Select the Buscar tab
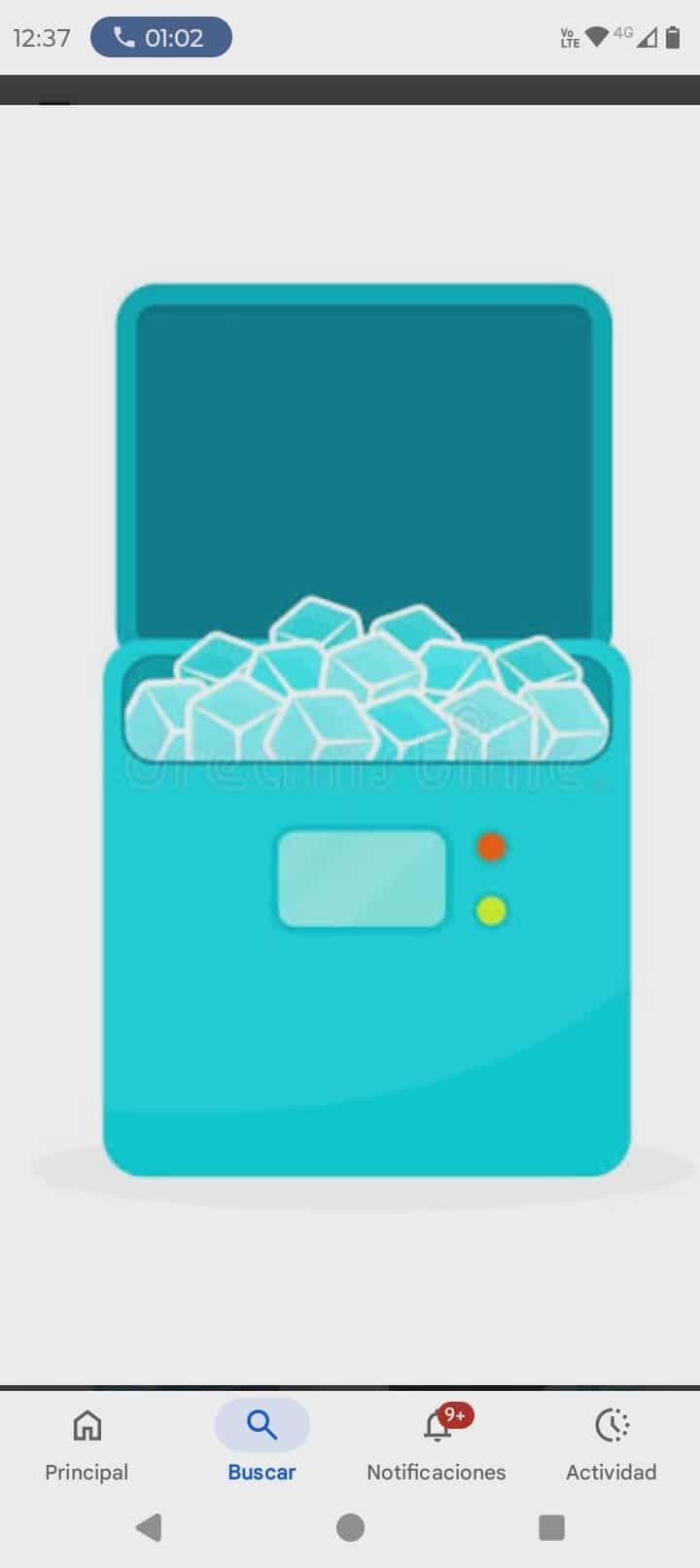700x1568 pixels. 262,1445
